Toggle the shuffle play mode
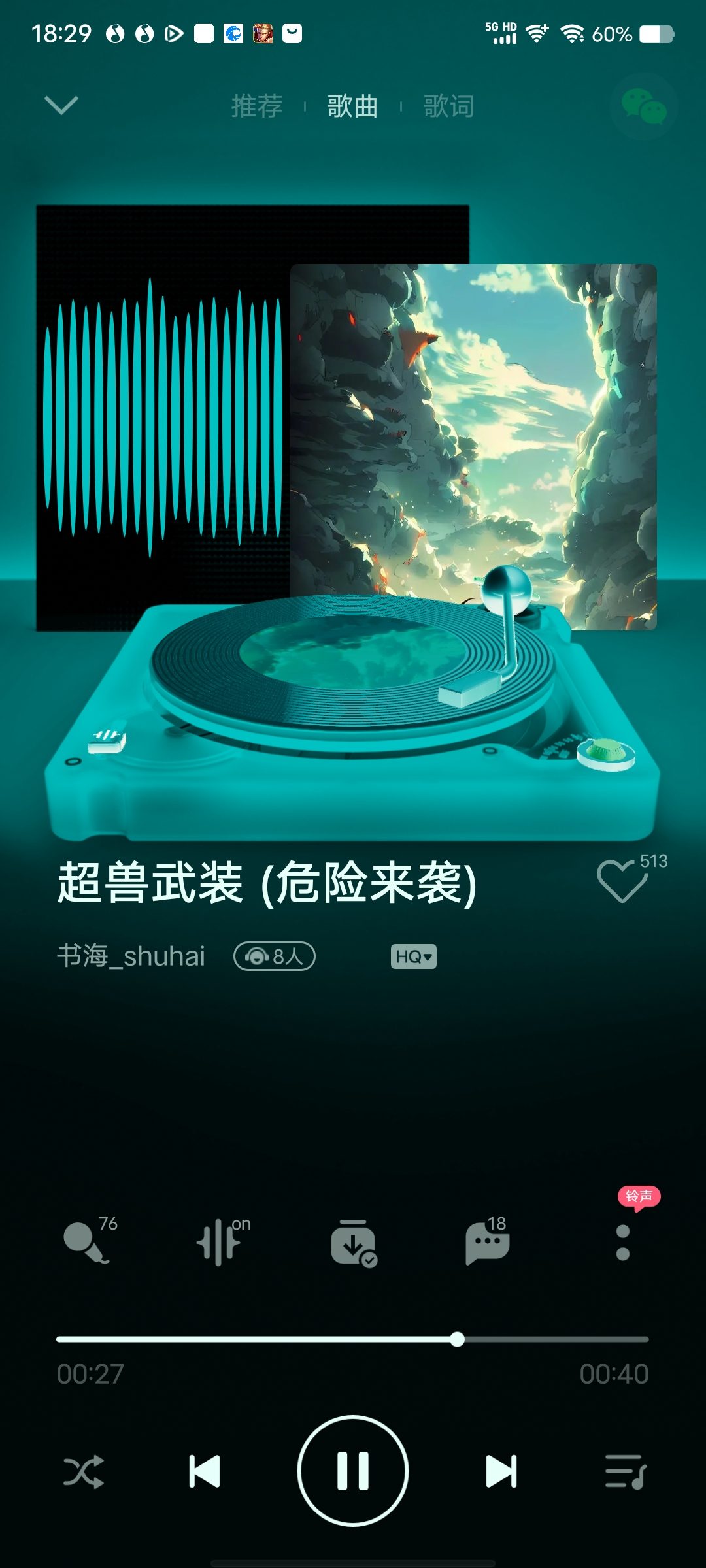Viewport: 706px width, 1568px height. (84, 1471)
